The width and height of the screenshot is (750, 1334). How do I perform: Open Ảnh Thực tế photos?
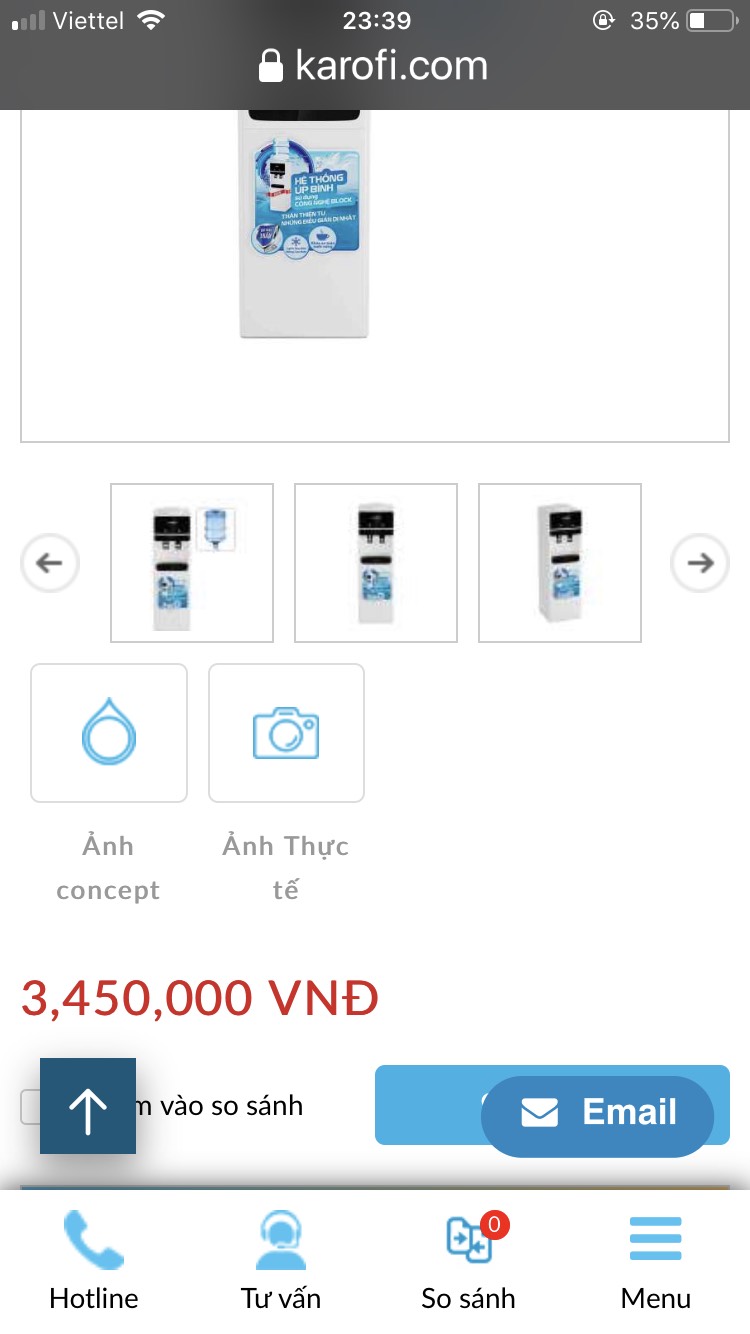pyautogui.click(x=286, y=733)
